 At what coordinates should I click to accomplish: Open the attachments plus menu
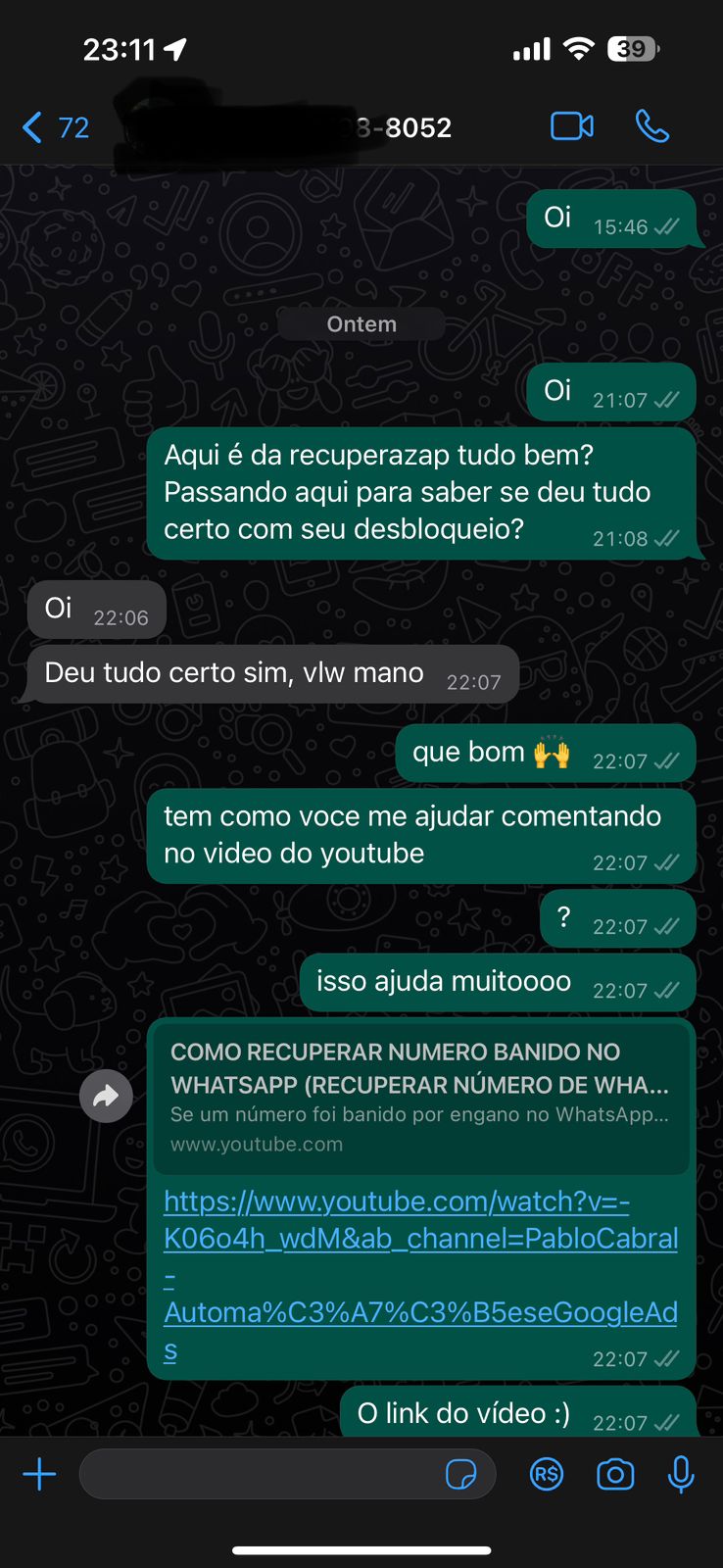point(39,1474)
